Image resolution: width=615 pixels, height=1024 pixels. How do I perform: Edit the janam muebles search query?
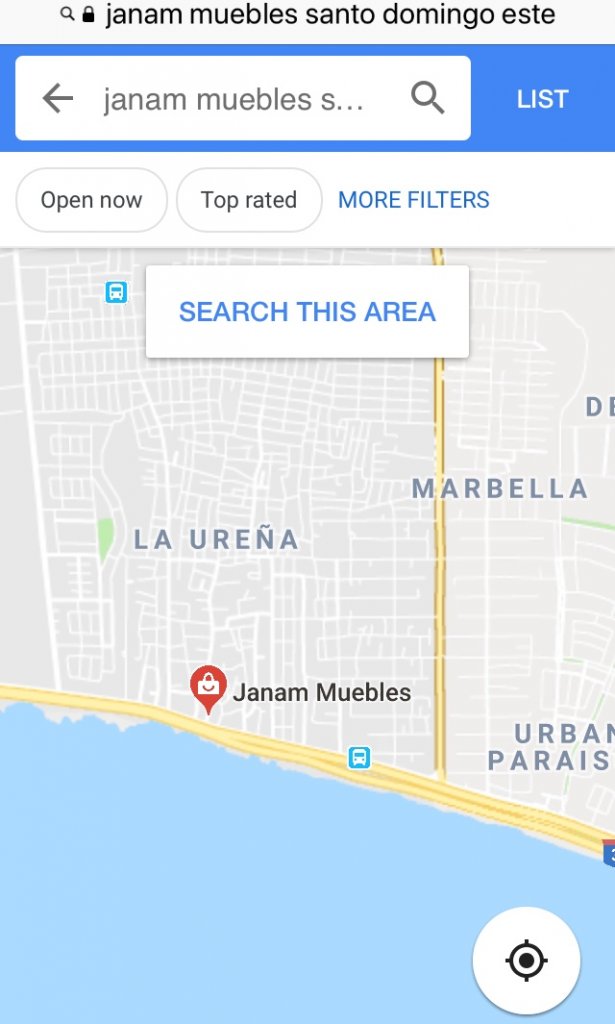233,99
